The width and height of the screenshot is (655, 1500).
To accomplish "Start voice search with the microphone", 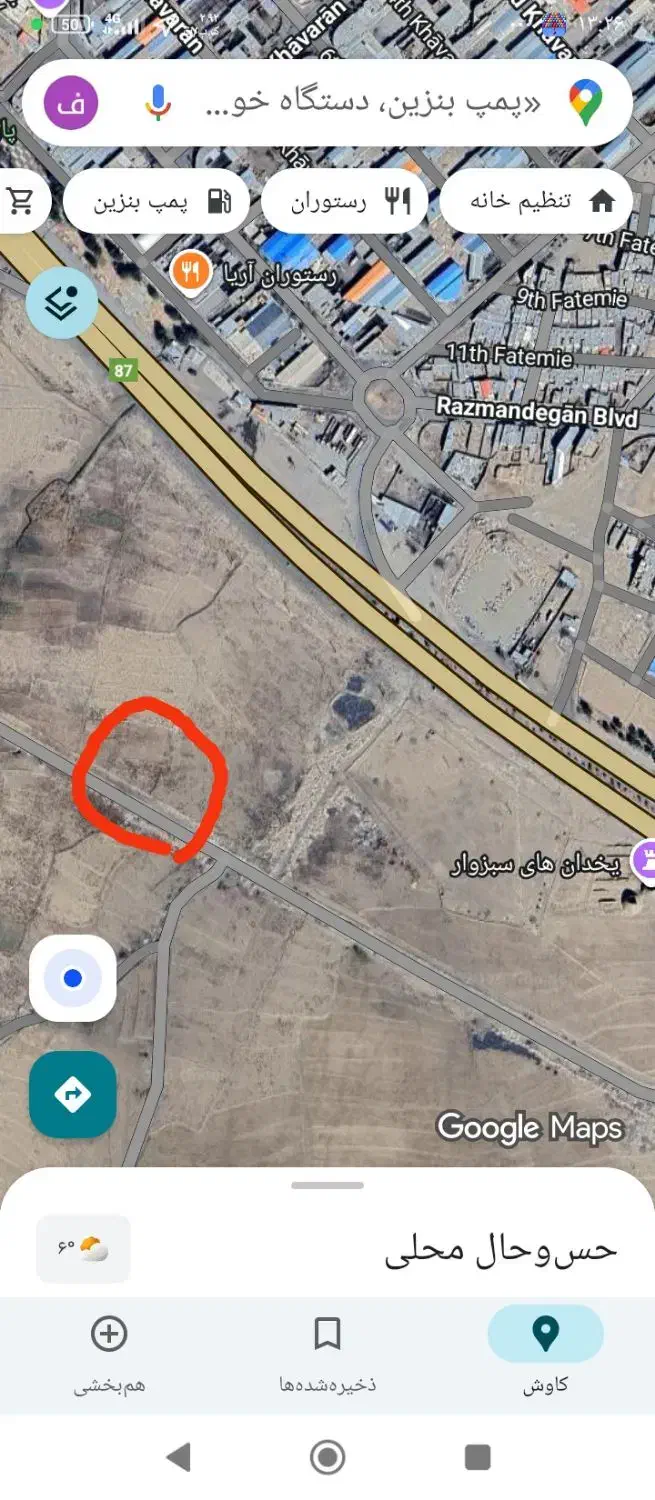I will pos(158,103).
